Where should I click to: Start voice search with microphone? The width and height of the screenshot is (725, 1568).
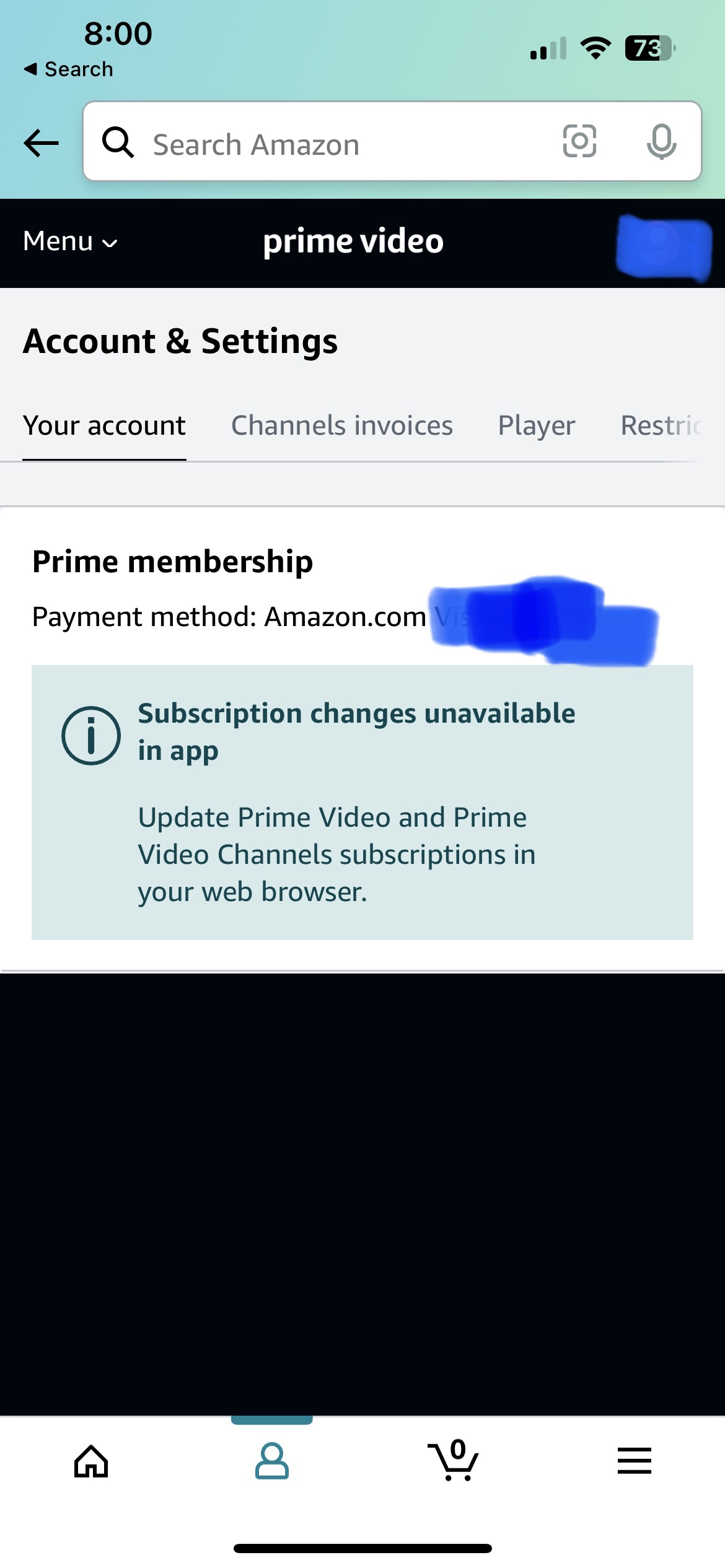pyautogui.click(x=661, y=141)
